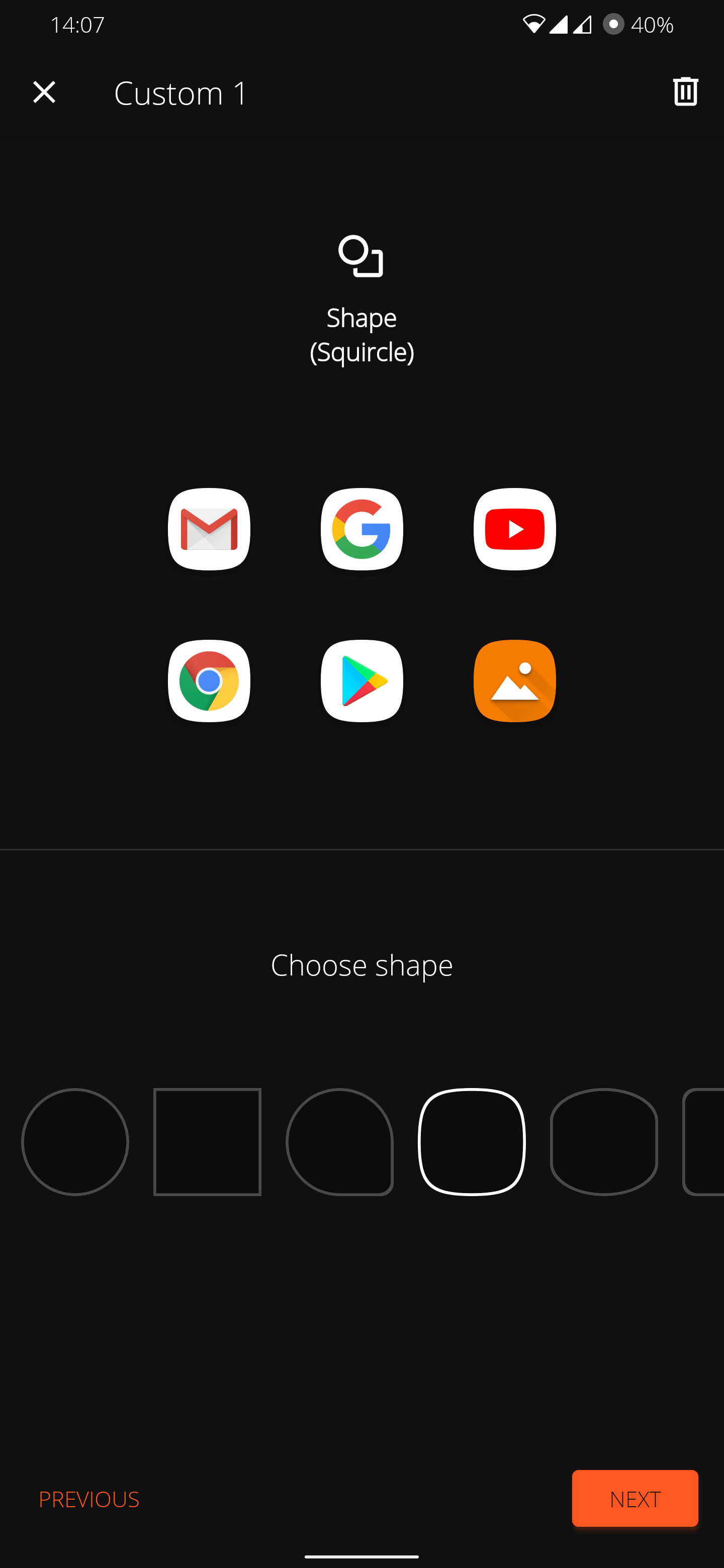Close the Custom 1 editor
The height and width of the screenshot is (1568, 724).
(44, 92)
